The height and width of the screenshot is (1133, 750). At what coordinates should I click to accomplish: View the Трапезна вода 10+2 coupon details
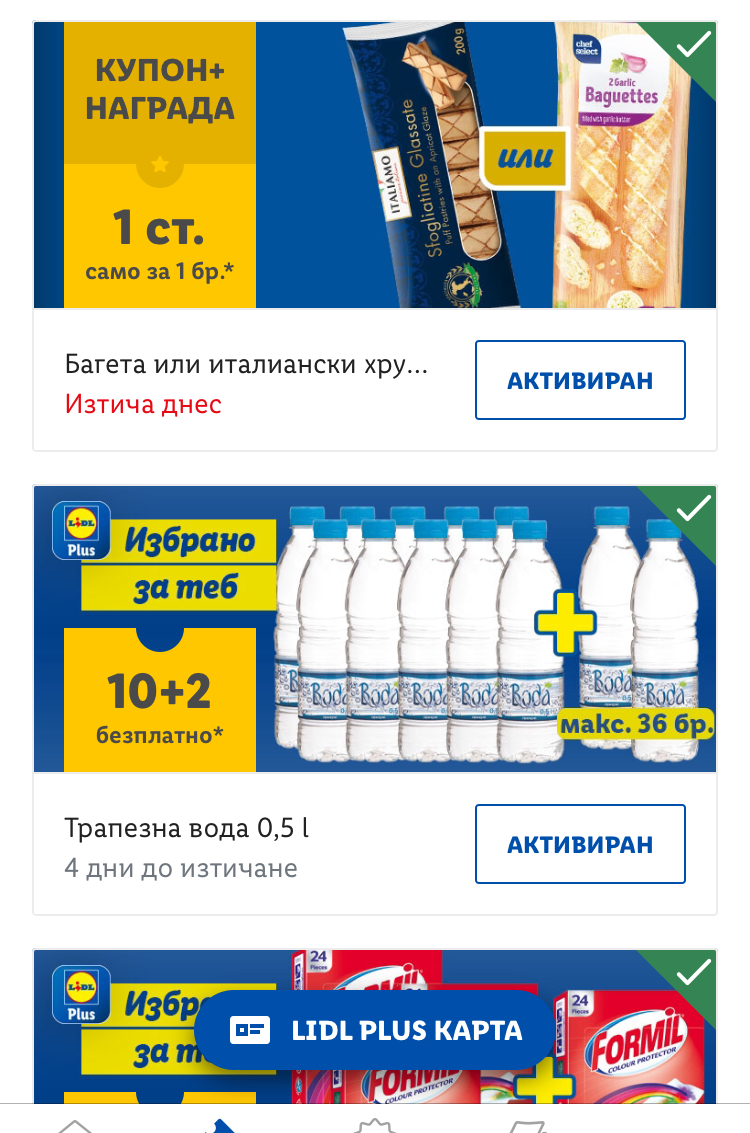tap(375, 629)
